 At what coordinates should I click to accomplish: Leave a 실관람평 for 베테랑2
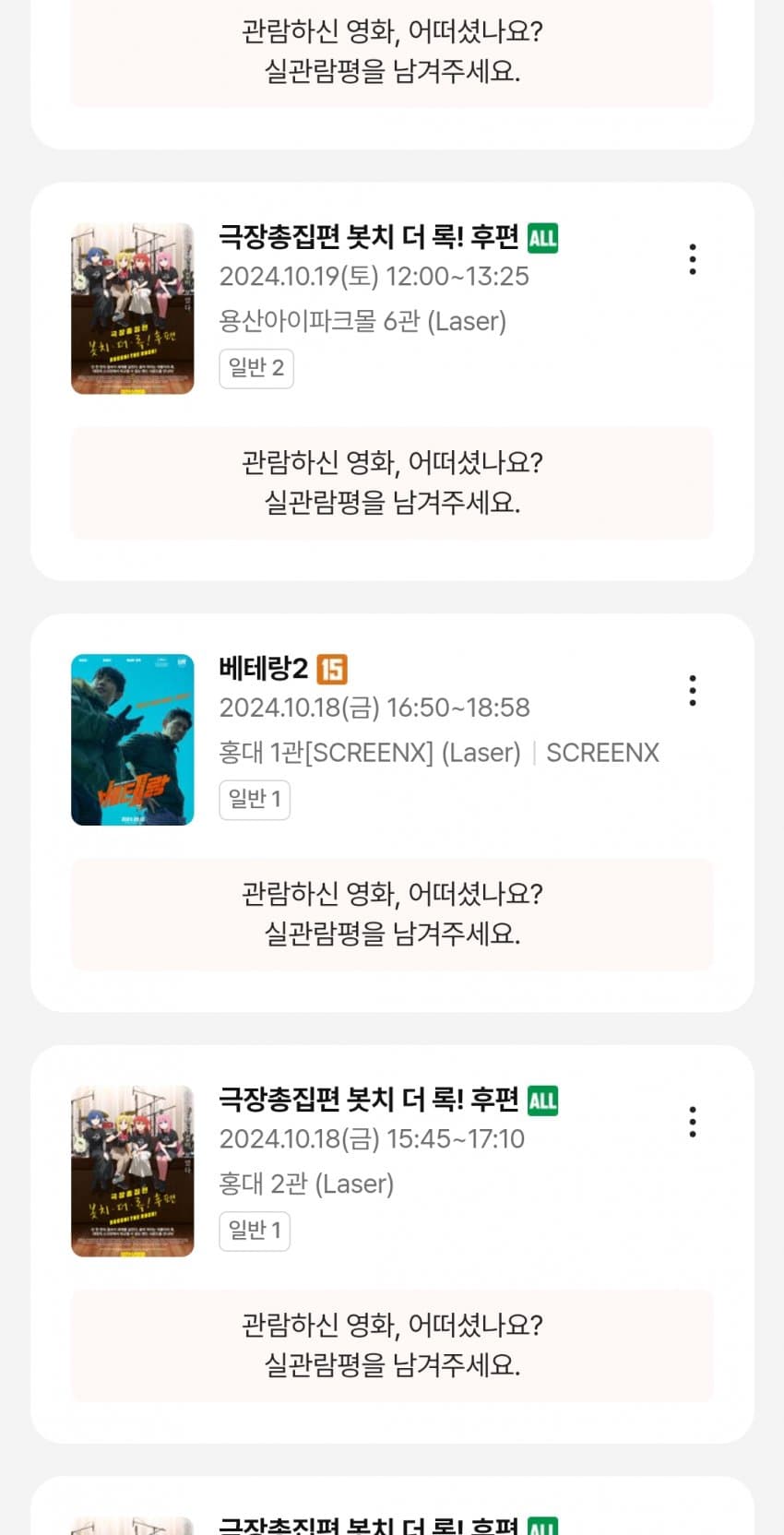point(392,914)
